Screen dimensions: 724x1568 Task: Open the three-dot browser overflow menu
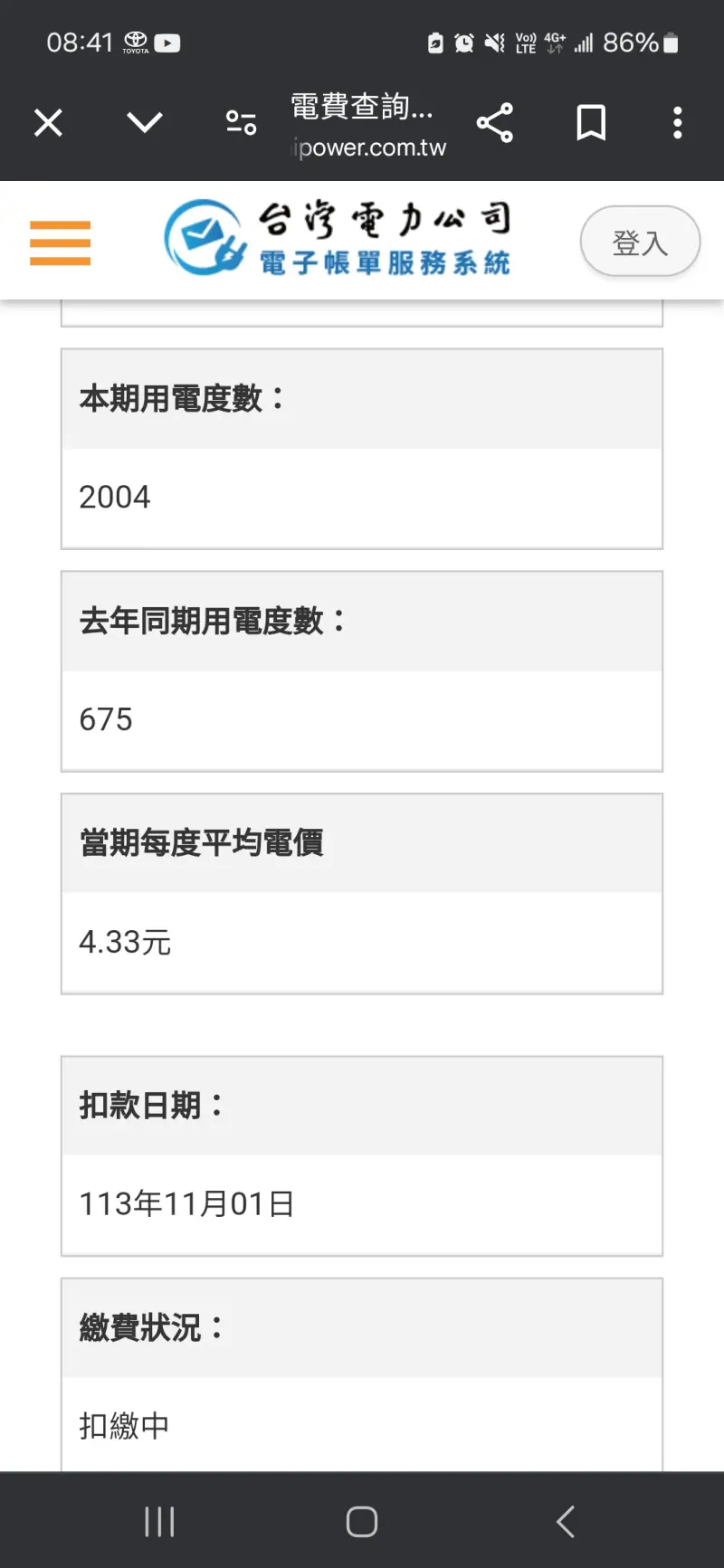(x=676, y=122)
